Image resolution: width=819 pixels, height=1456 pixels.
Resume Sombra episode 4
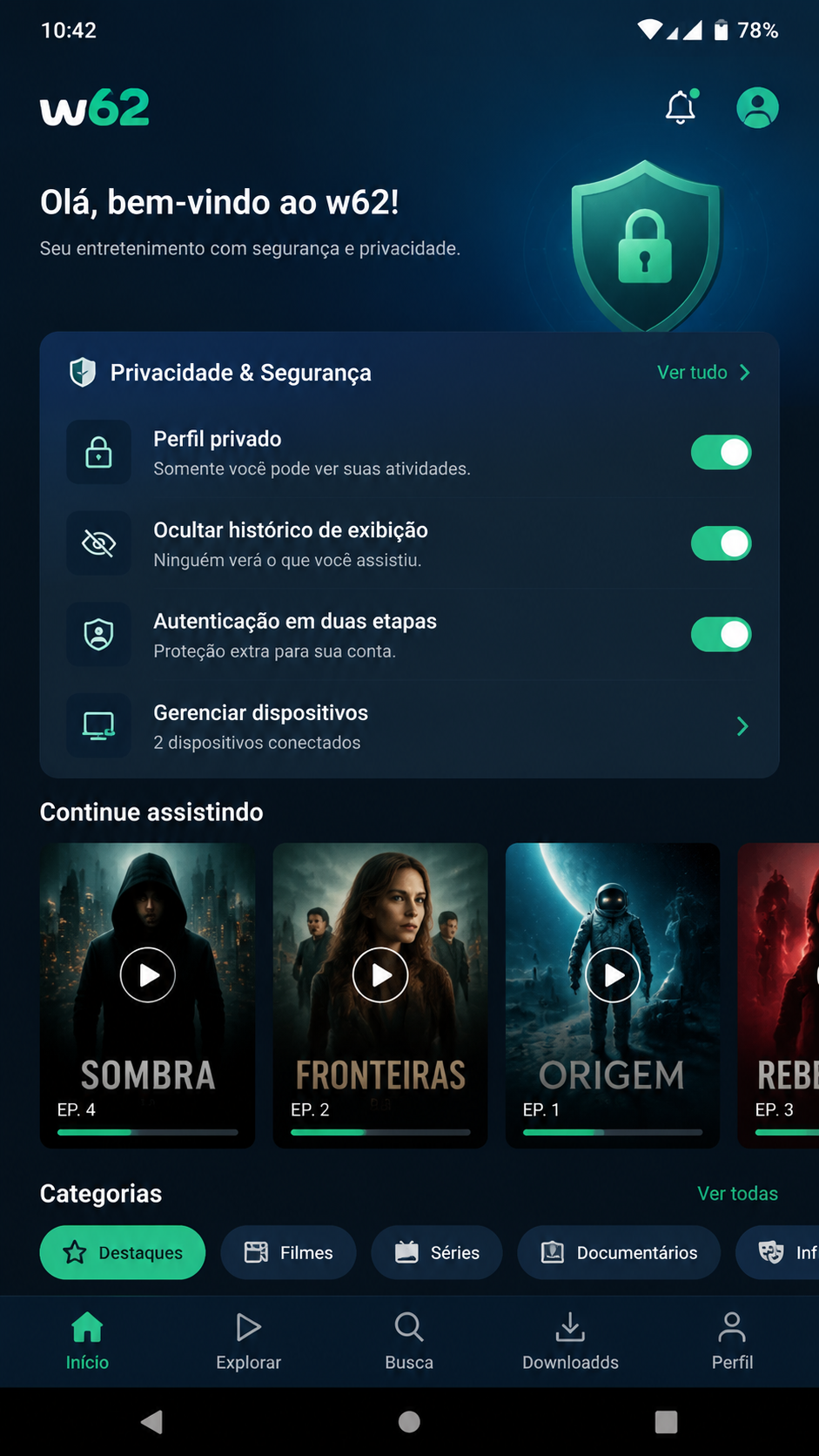pos(148,974)
